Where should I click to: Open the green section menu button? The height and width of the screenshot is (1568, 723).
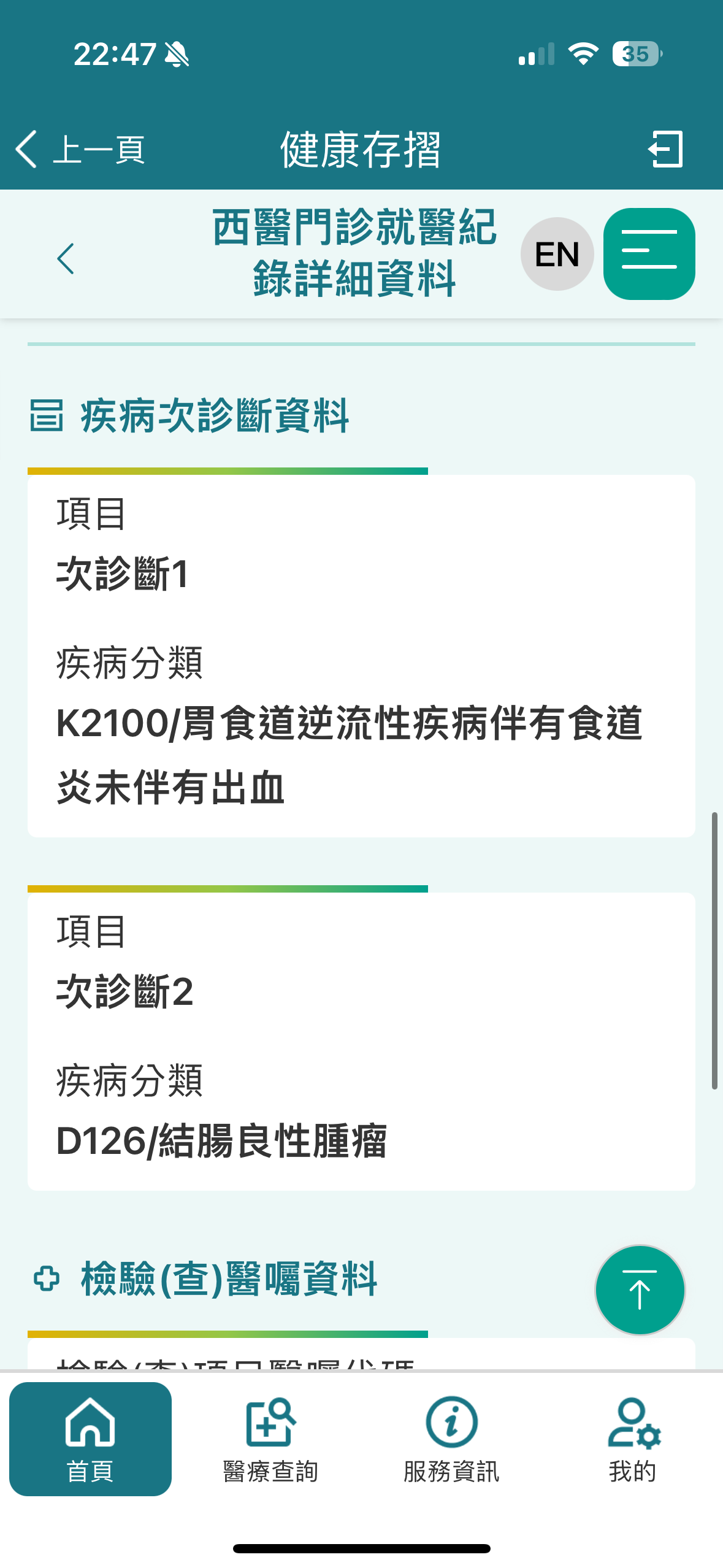[x=649, y=254]
